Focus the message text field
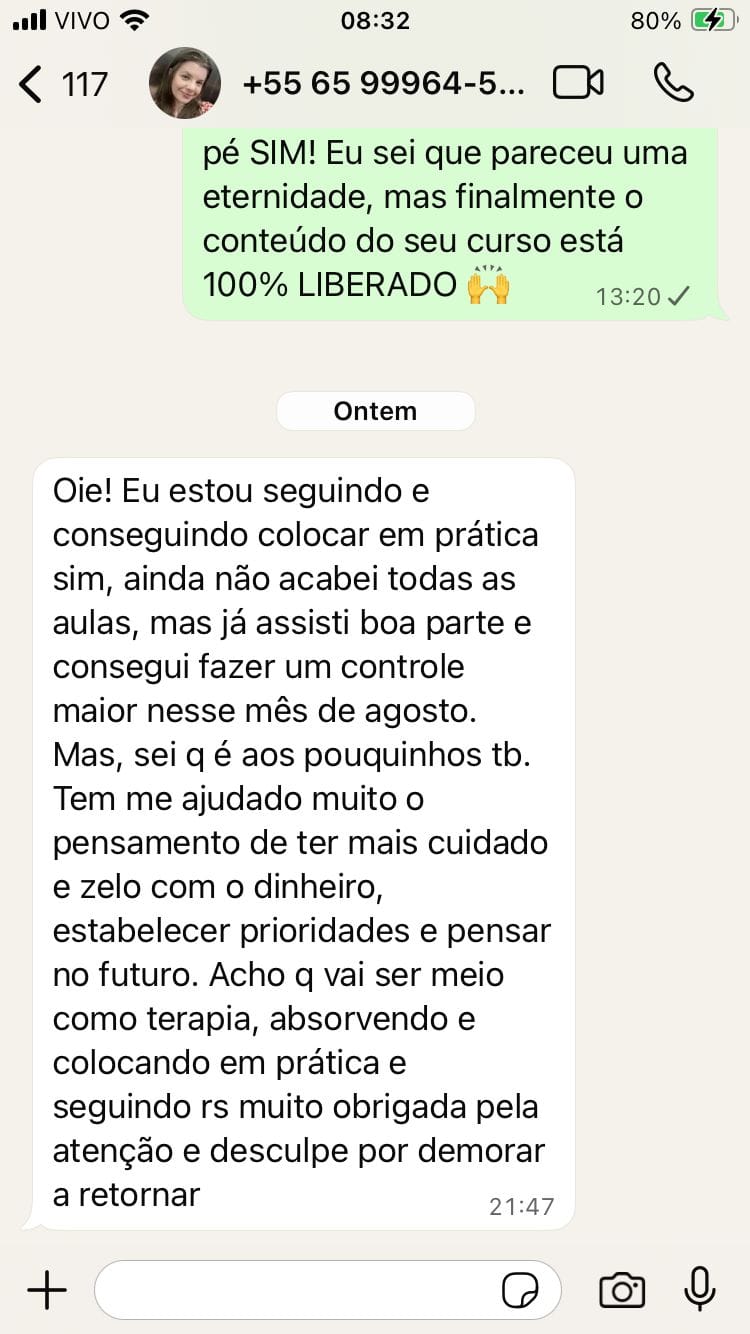Image resolution: width=750 pixels, height=1334 pixels. 300,1290
